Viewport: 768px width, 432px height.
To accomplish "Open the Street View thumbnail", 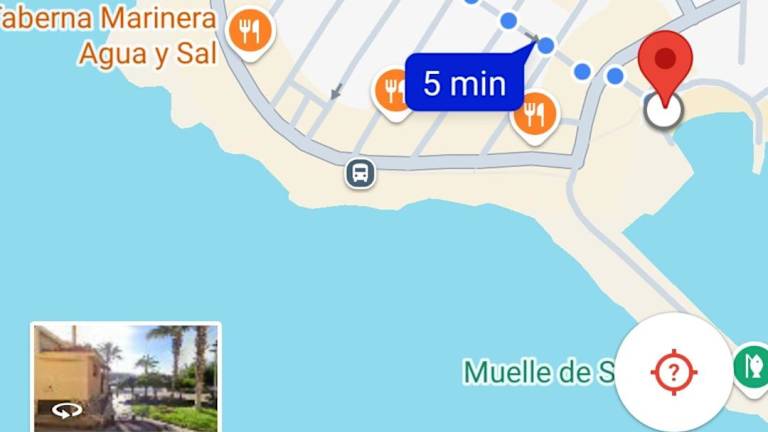I will [125, 376].
